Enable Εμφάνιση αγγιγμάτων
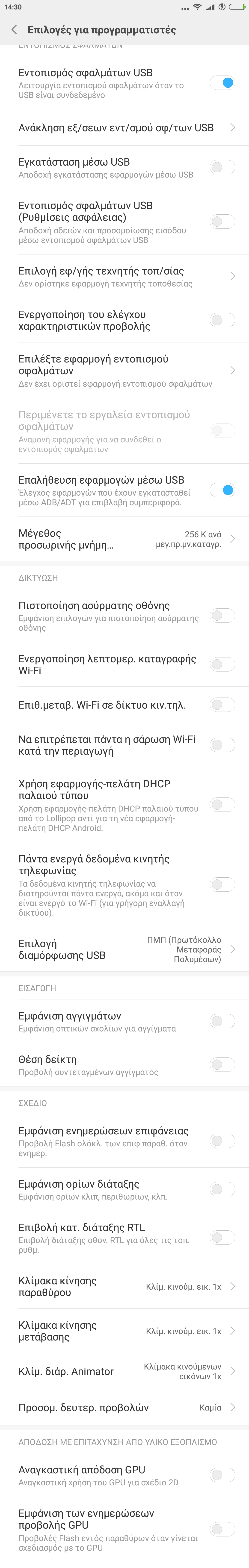Screen dimensions: 249x1568 (x=222, y=1021)
